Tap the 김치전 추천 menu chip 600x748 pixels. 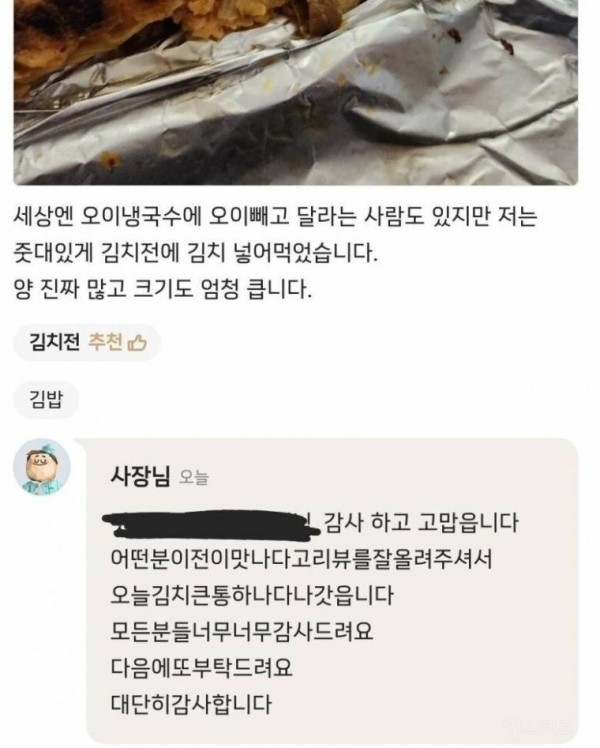pos(87,342)
